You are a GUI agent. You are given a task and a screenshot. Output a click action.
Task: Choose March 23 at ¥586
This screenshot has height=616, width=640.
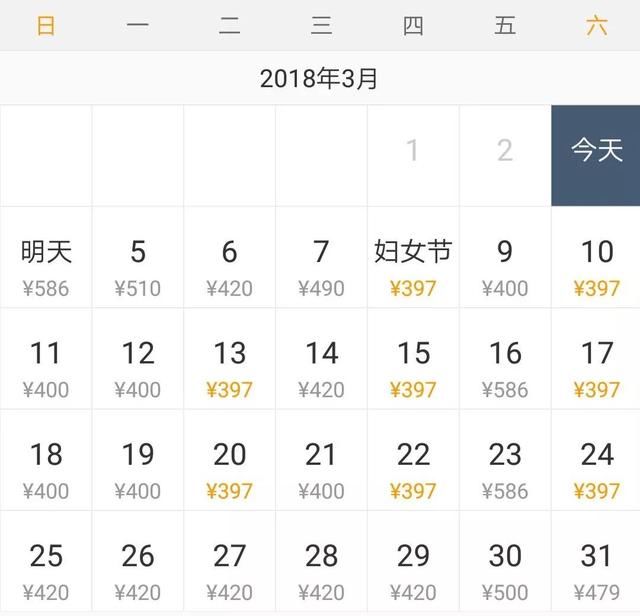click(x=505, y=466)
